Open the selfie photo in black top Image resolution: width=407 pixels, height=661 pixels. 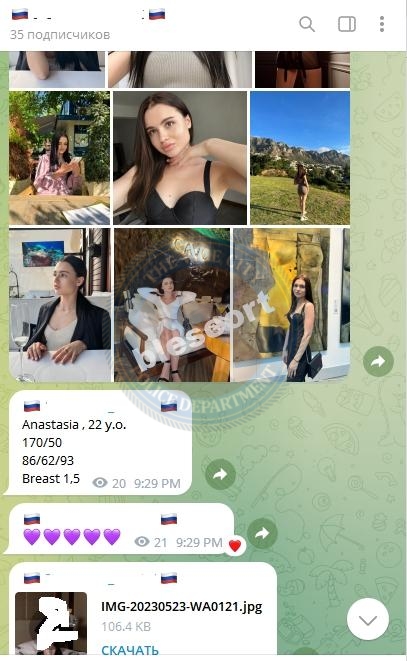(x=180, y=158)
